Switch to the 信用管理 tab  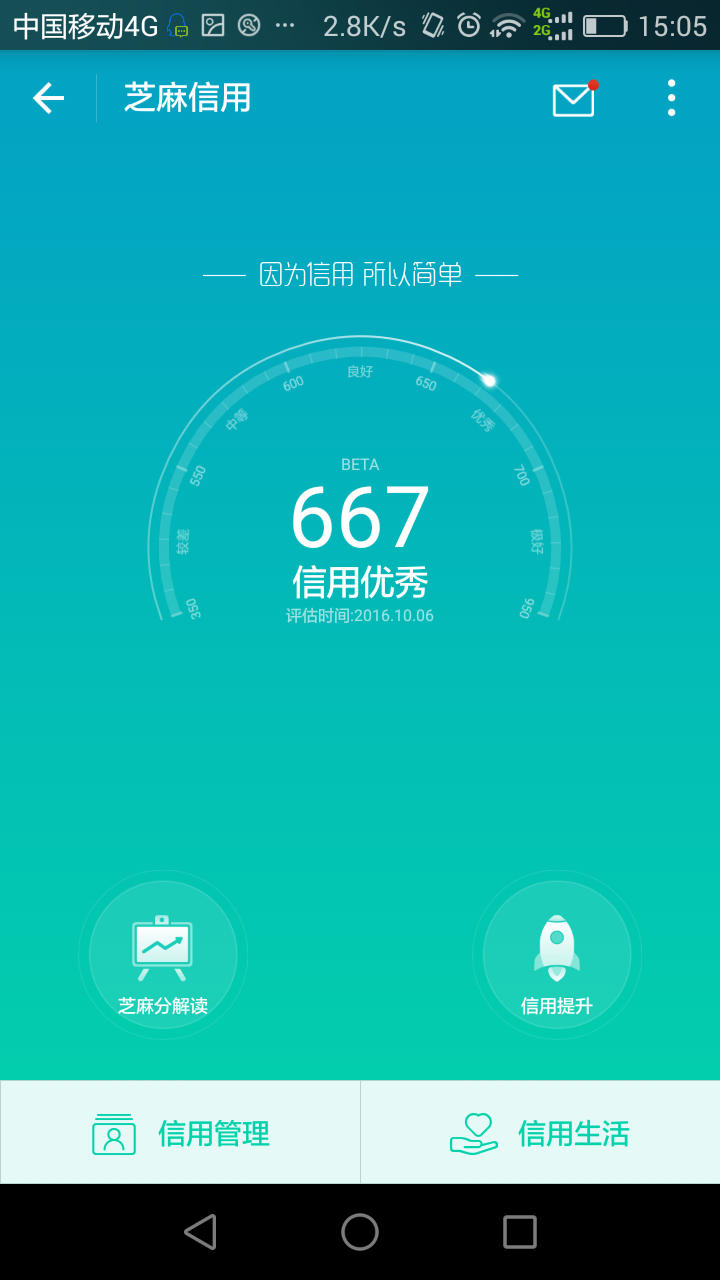coord(180,1133)
